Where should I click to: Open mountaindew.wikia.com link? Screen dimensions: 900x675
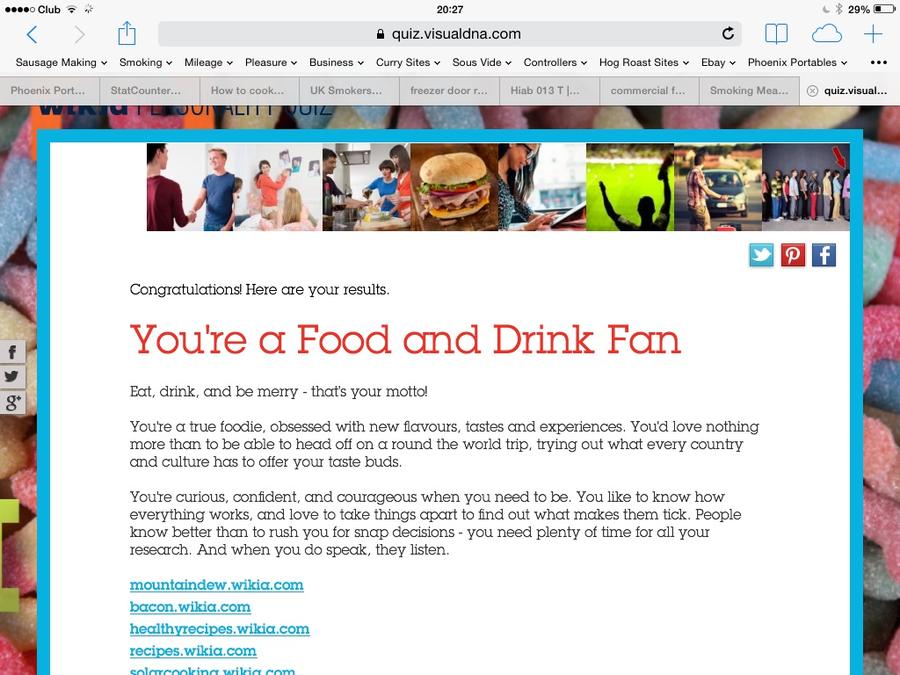[x=216, y=585]
